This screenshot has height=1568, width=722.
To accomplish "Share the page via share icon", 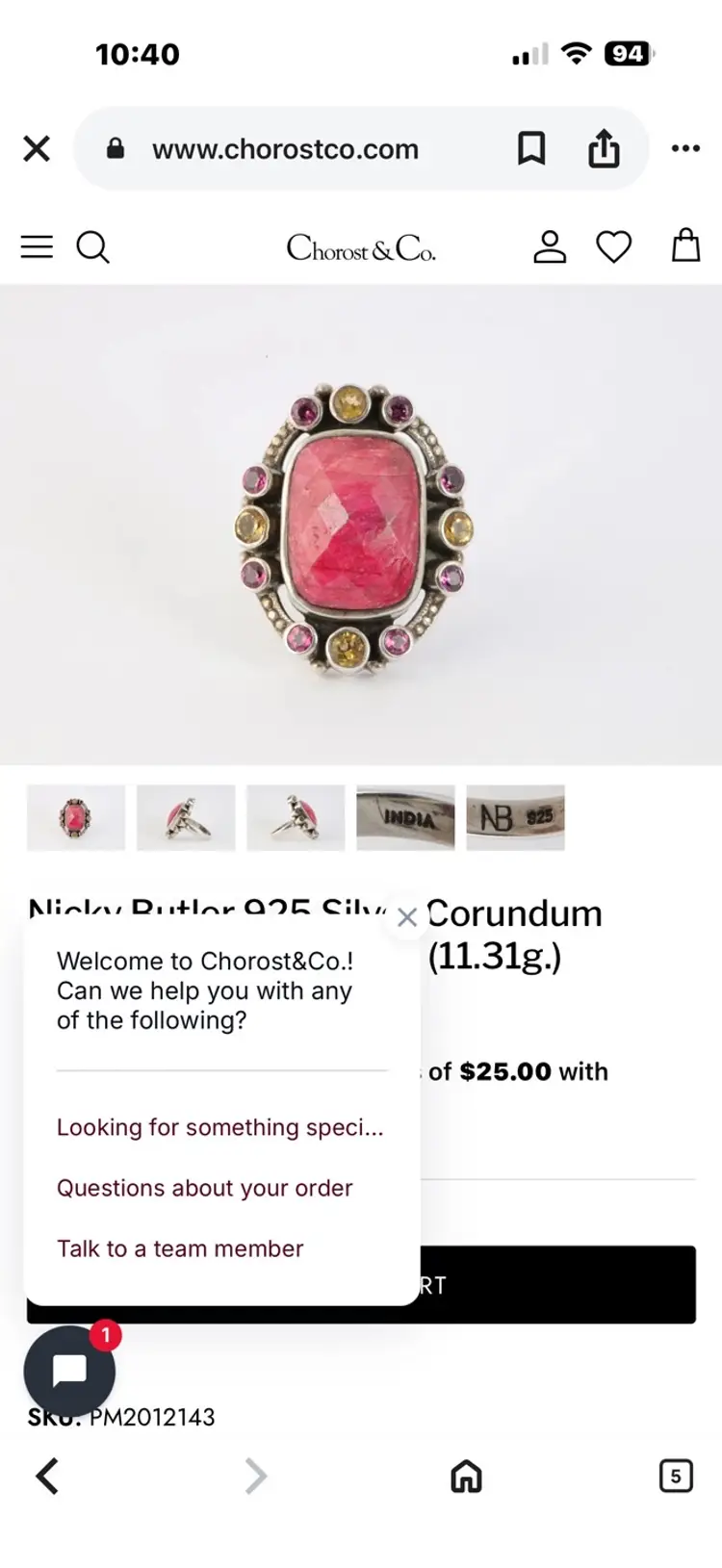I will (x=604, y=149).
